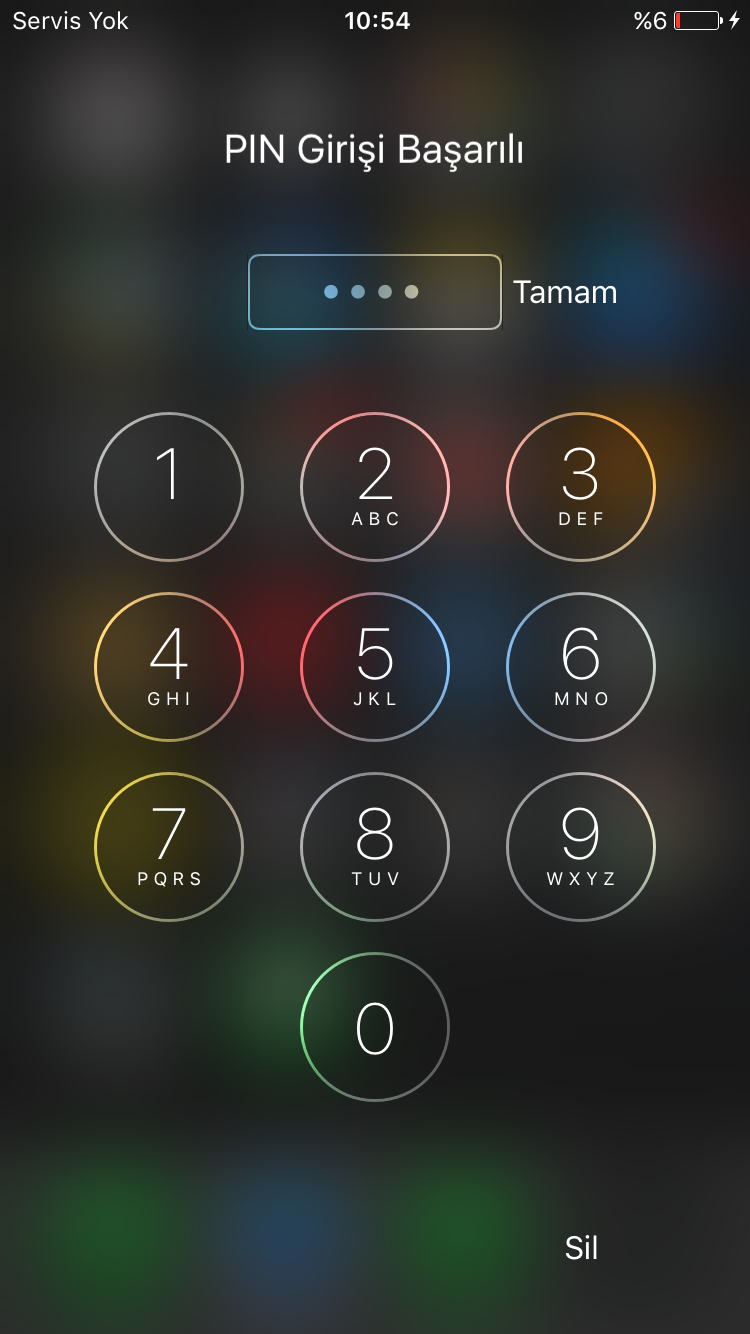The height and width of the screenshot is (1334, 750).
Task: Select the 4 GHI key
Action: (169, 667)
